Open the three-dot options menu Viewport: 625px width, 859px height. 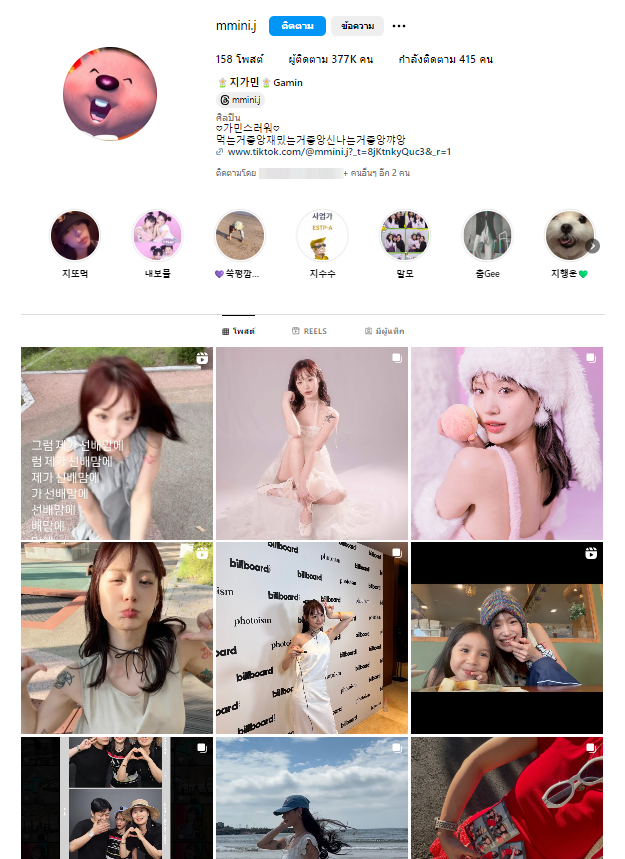(x=399, y=26)
